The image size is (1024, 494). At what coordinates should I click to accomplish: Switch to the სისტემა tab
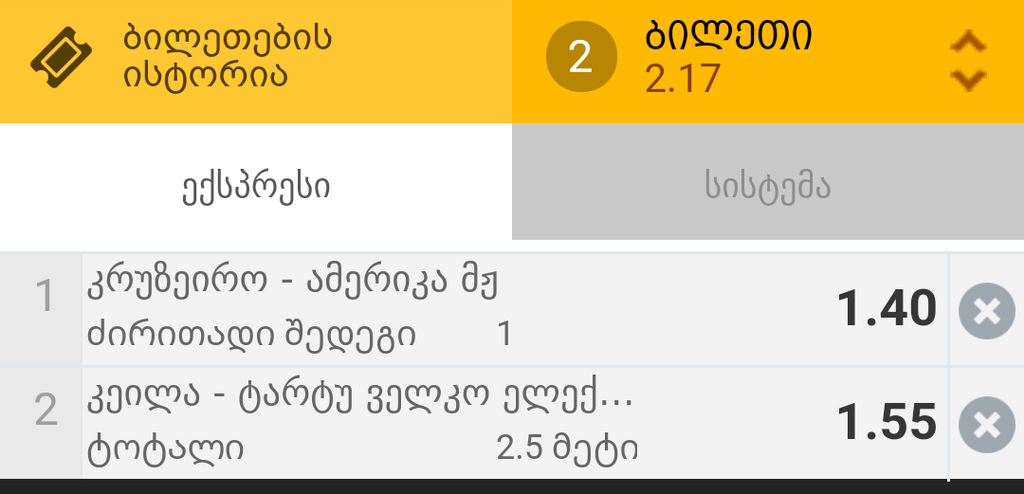pyautogui.click(x=767, y=186)
